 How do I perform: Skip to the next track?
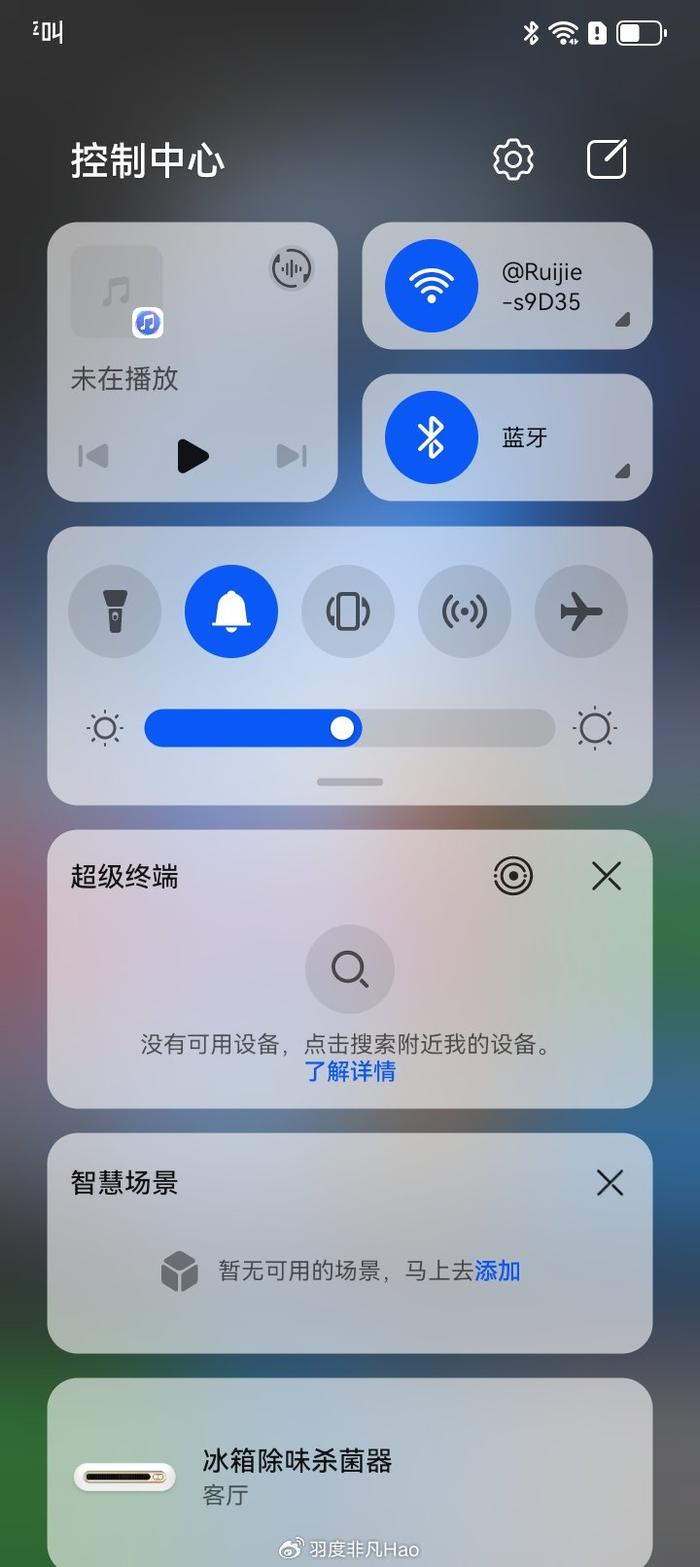[291, 456]
